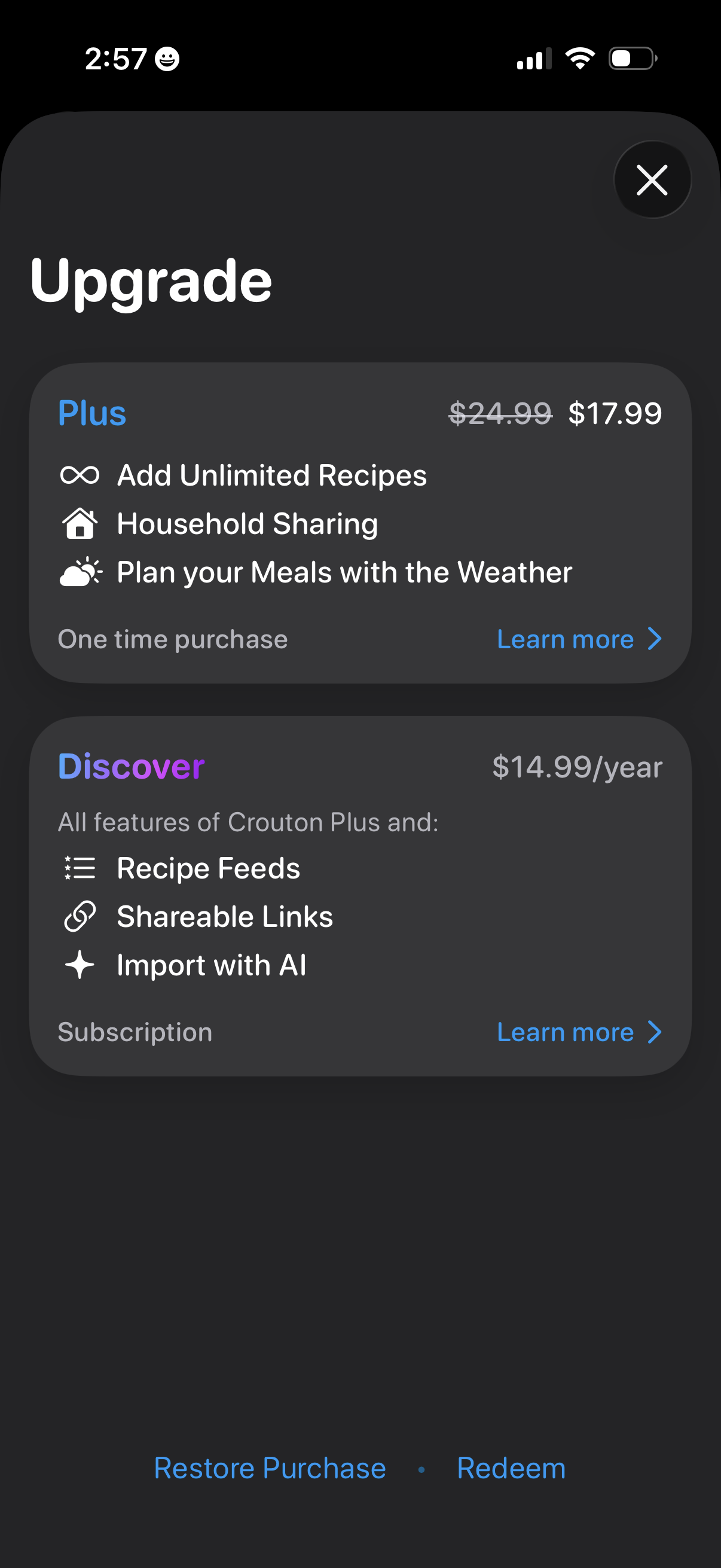The image size is (721, 1568).
Task: Click the house icon beside Household Sharing
Action: (81, 522)
